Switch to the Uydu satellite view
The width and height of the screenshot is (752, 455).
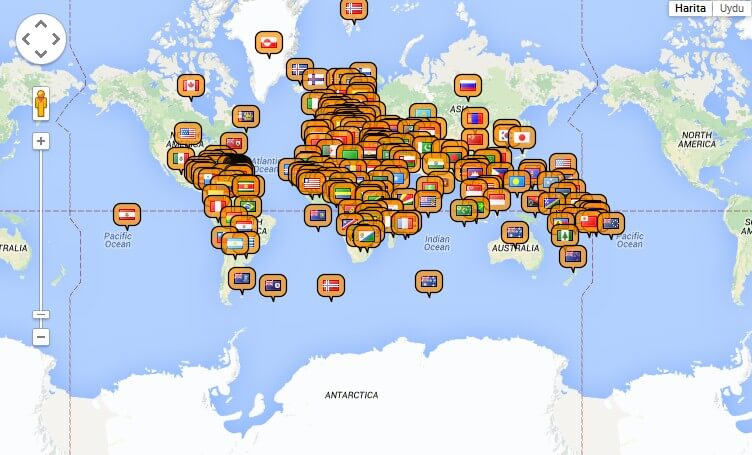(731, 8)
